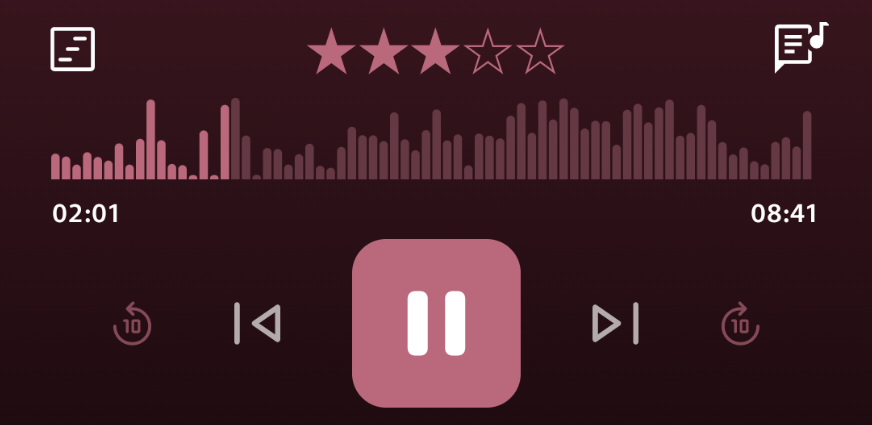Set rating to two stars
This screenshot has width=872, height=425.
pyautogui.click(x=383, y=52)
